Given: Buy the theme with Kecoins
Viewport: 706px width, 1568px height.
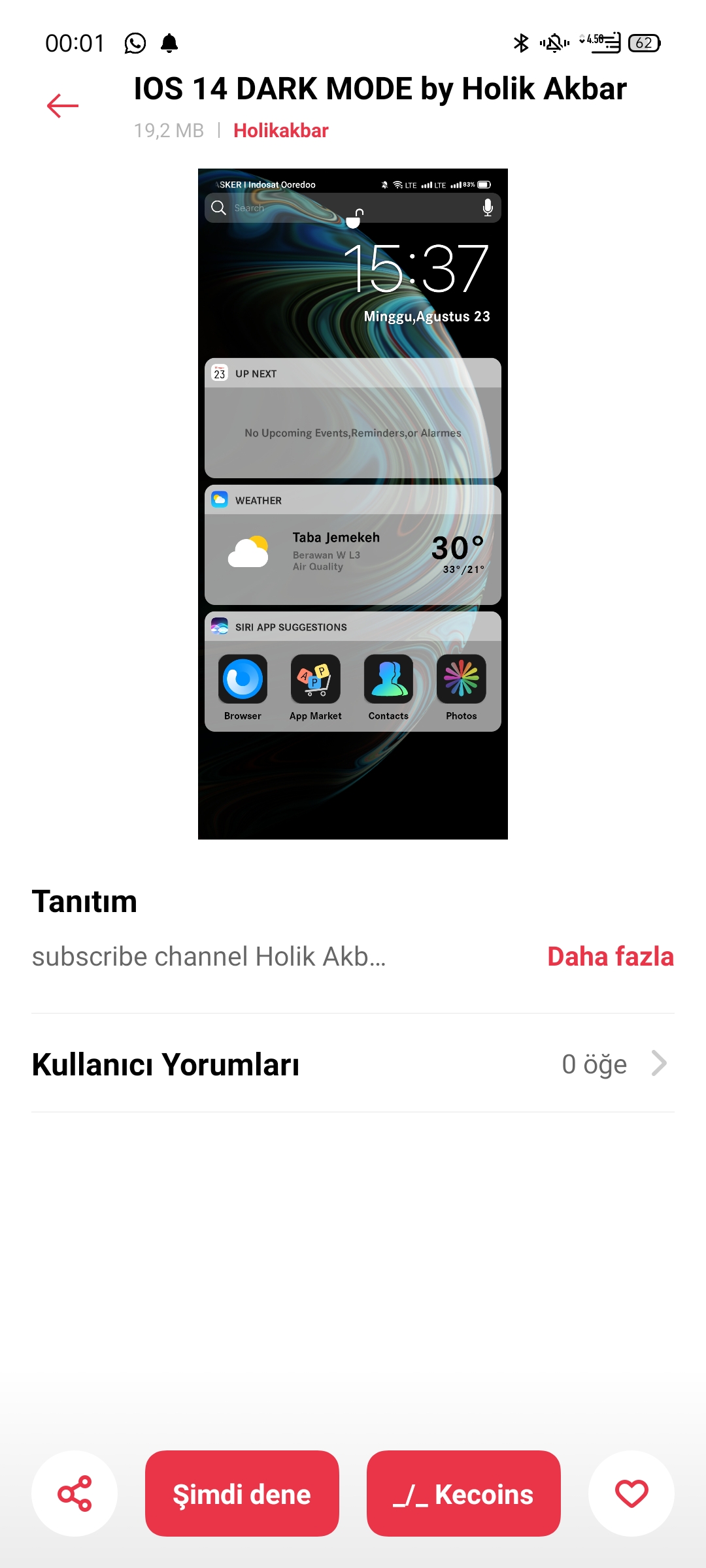Looking at the screenshot, I should coord(463,1494).
